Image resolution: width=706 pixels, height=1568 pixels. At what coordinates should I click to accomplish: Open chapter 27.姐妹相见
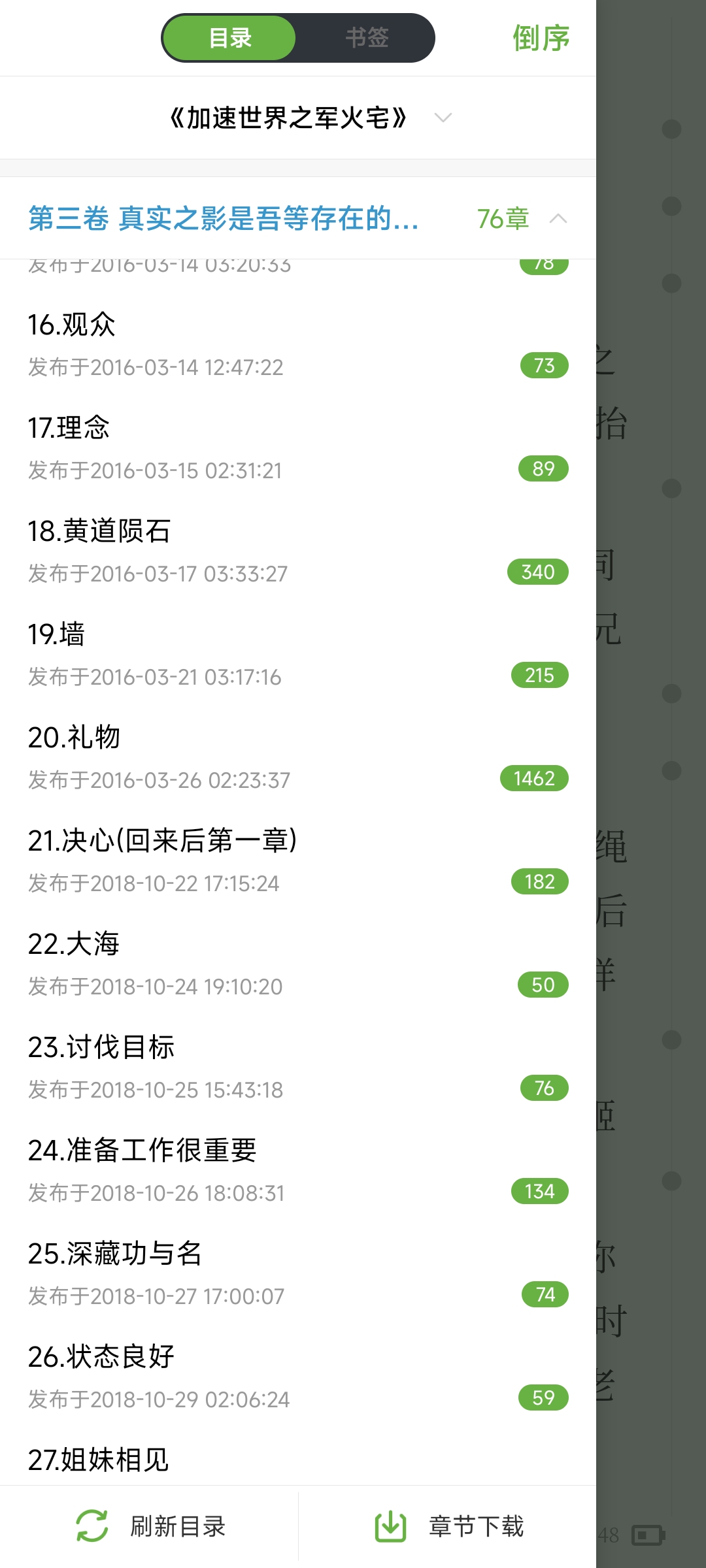[261, 1462]
